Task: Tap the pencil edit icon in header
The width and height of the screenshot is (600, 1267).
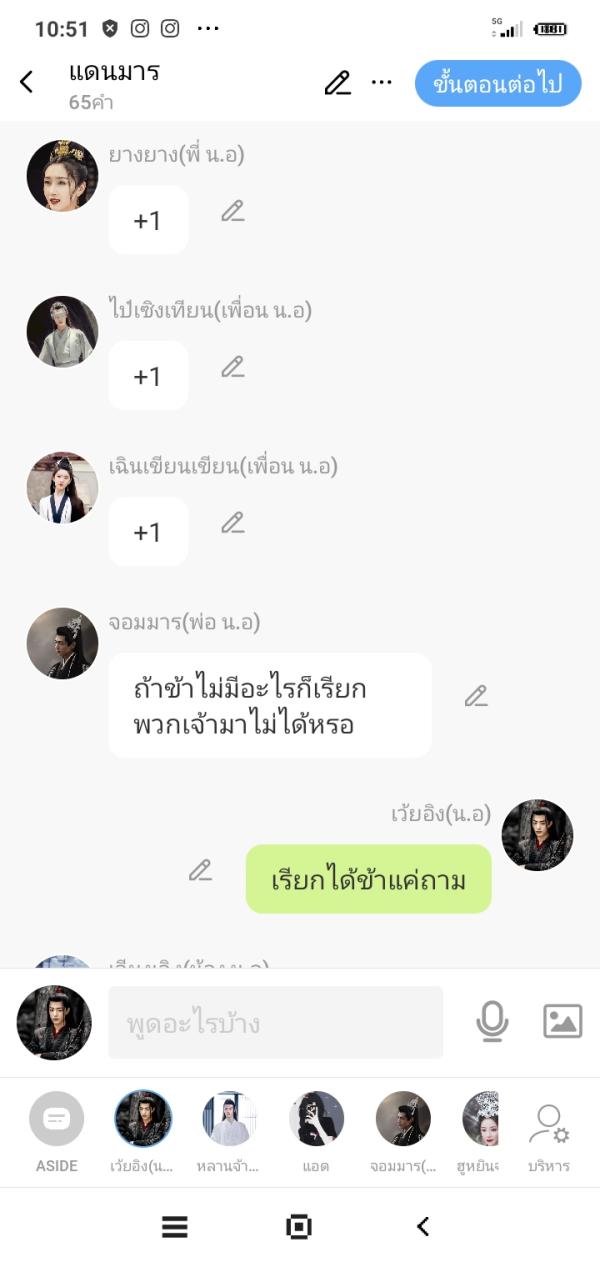Action: (x=338, y=83)
